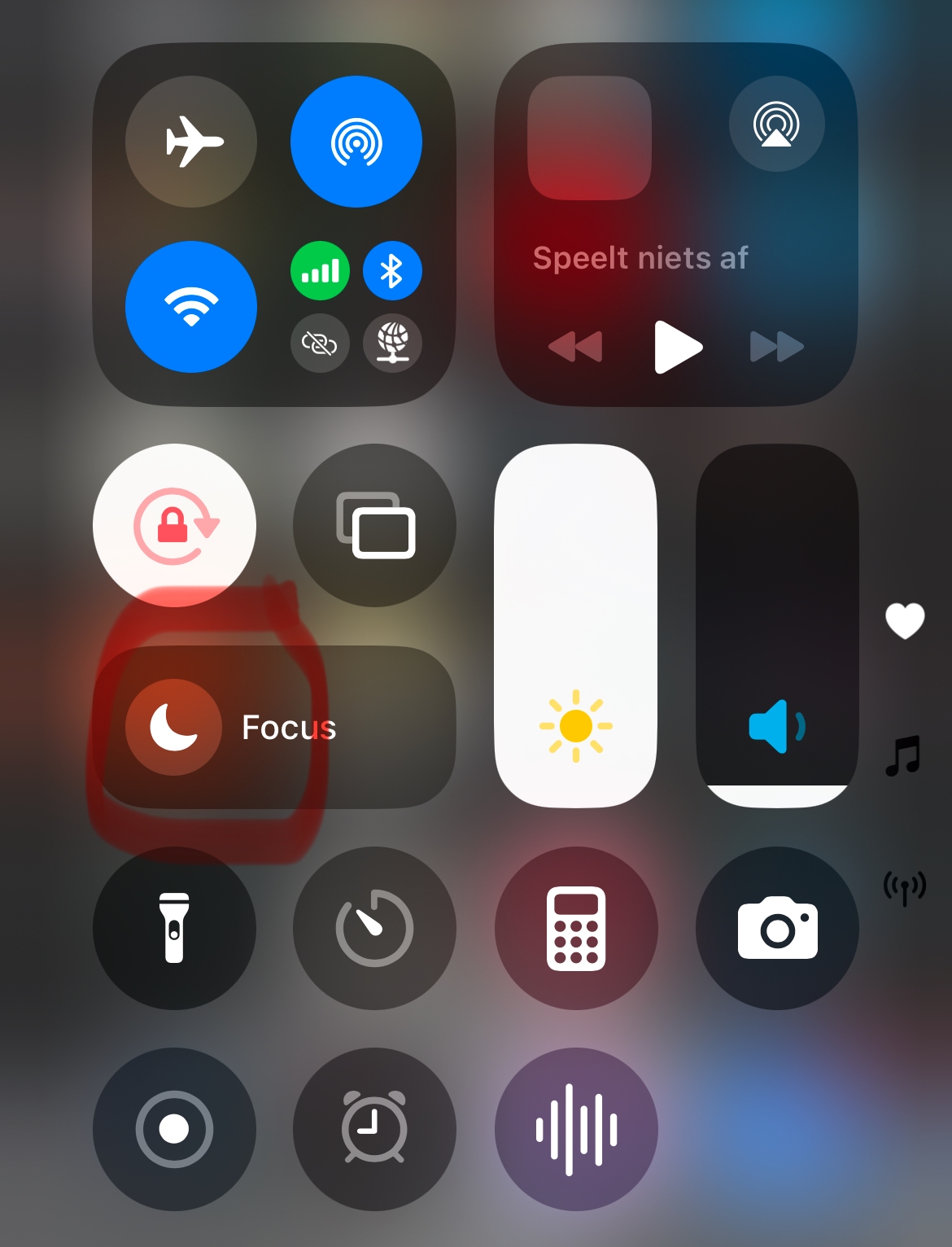Open voice memos waveform control
Image resolution: width=952 pixels, height=1247 pixels.
(x=576, y=1129)
